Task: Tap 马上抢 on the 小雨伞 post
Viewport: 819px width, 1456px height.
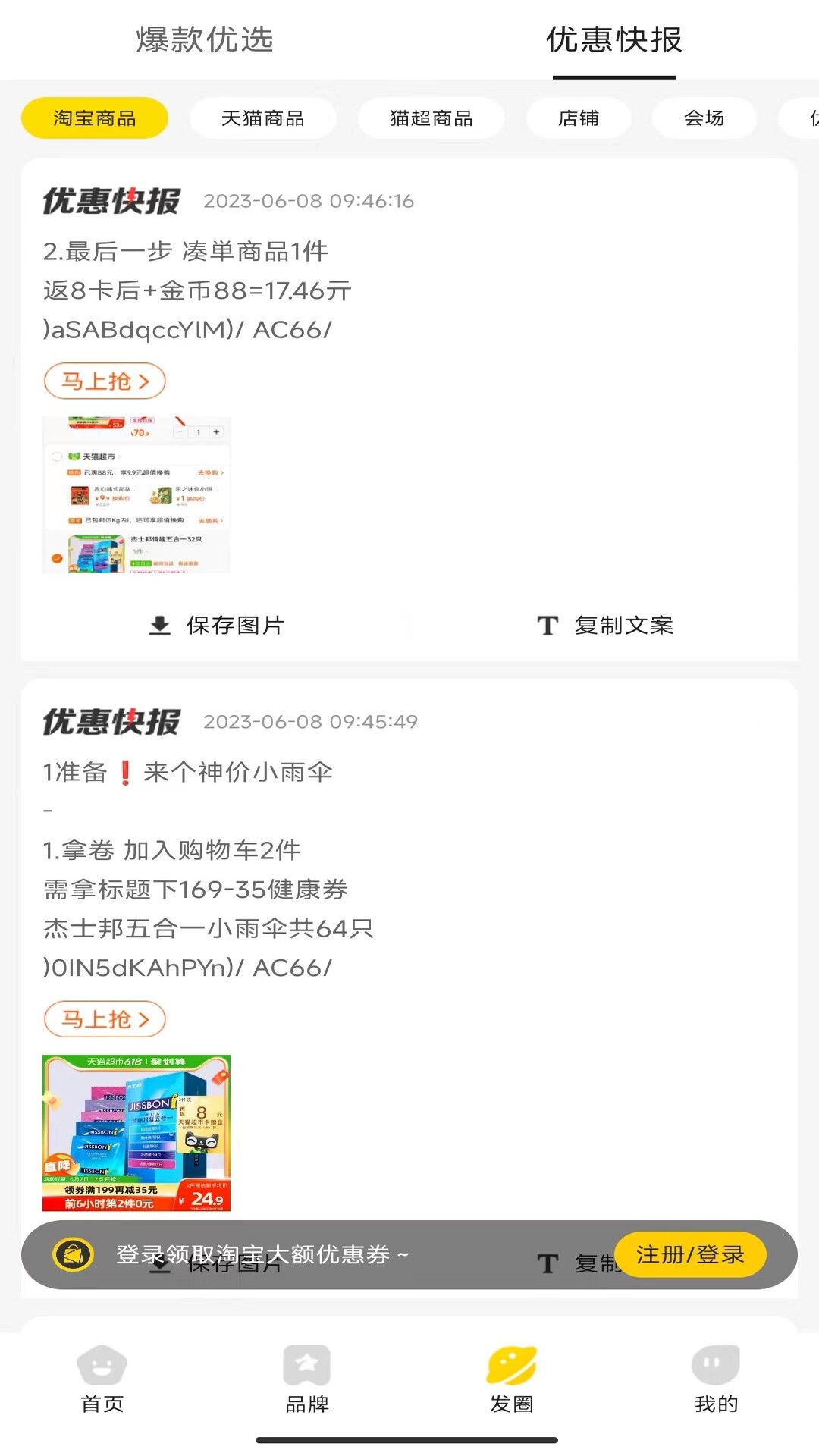Action: [x=105, y=1019]
